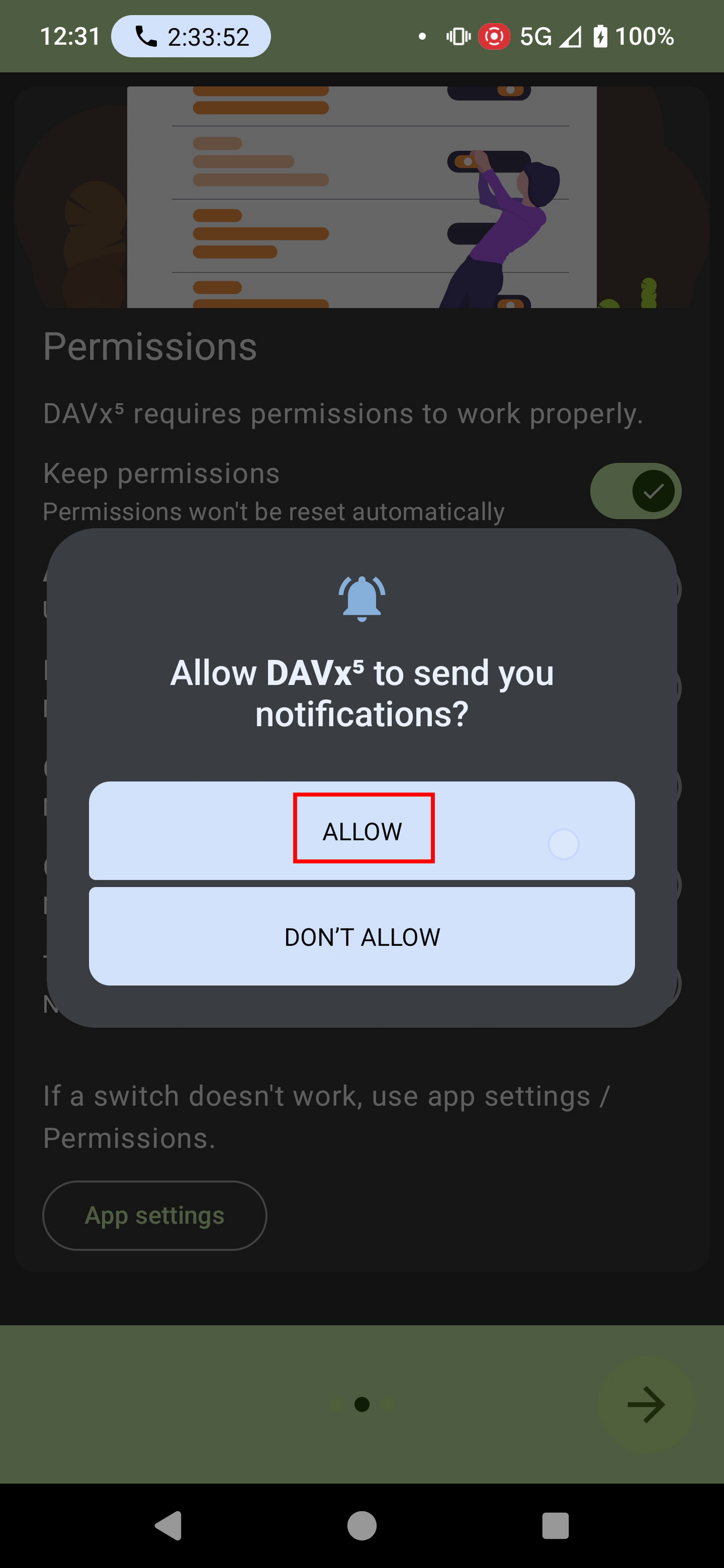Go back using the system back button
The height and width of the screenshot is (1568, 724).
[169, 1526]
